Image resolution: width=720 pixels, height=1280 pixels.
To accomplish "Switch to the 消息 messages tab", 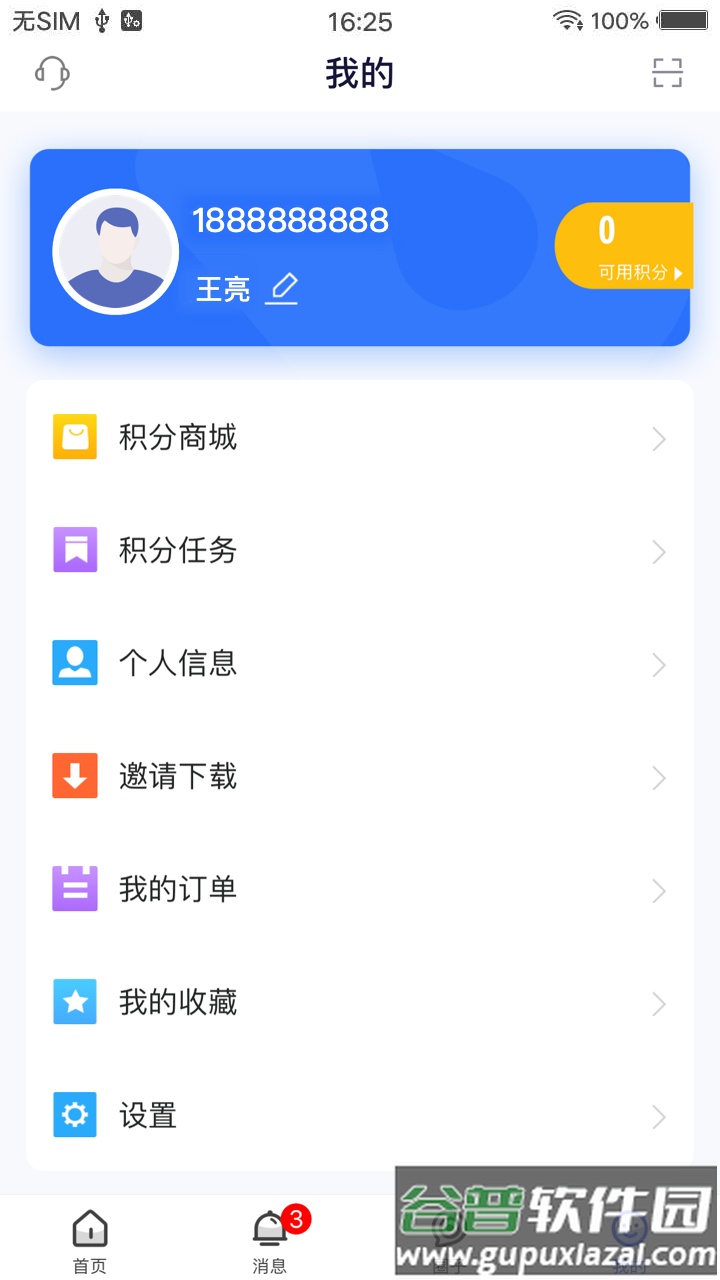I will (x=269, y=1240).
